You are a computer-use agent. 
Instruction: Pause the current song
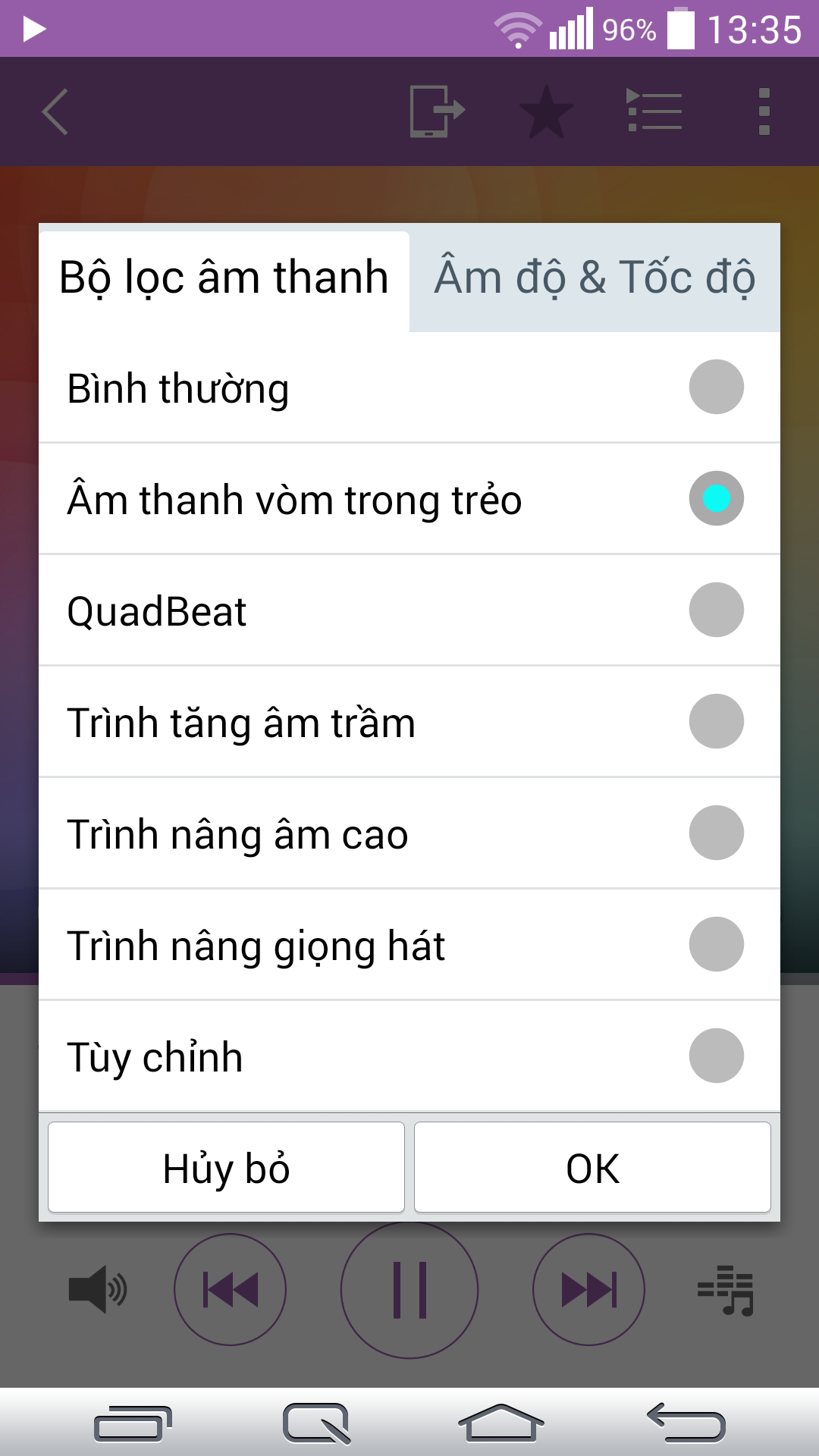409,1288
